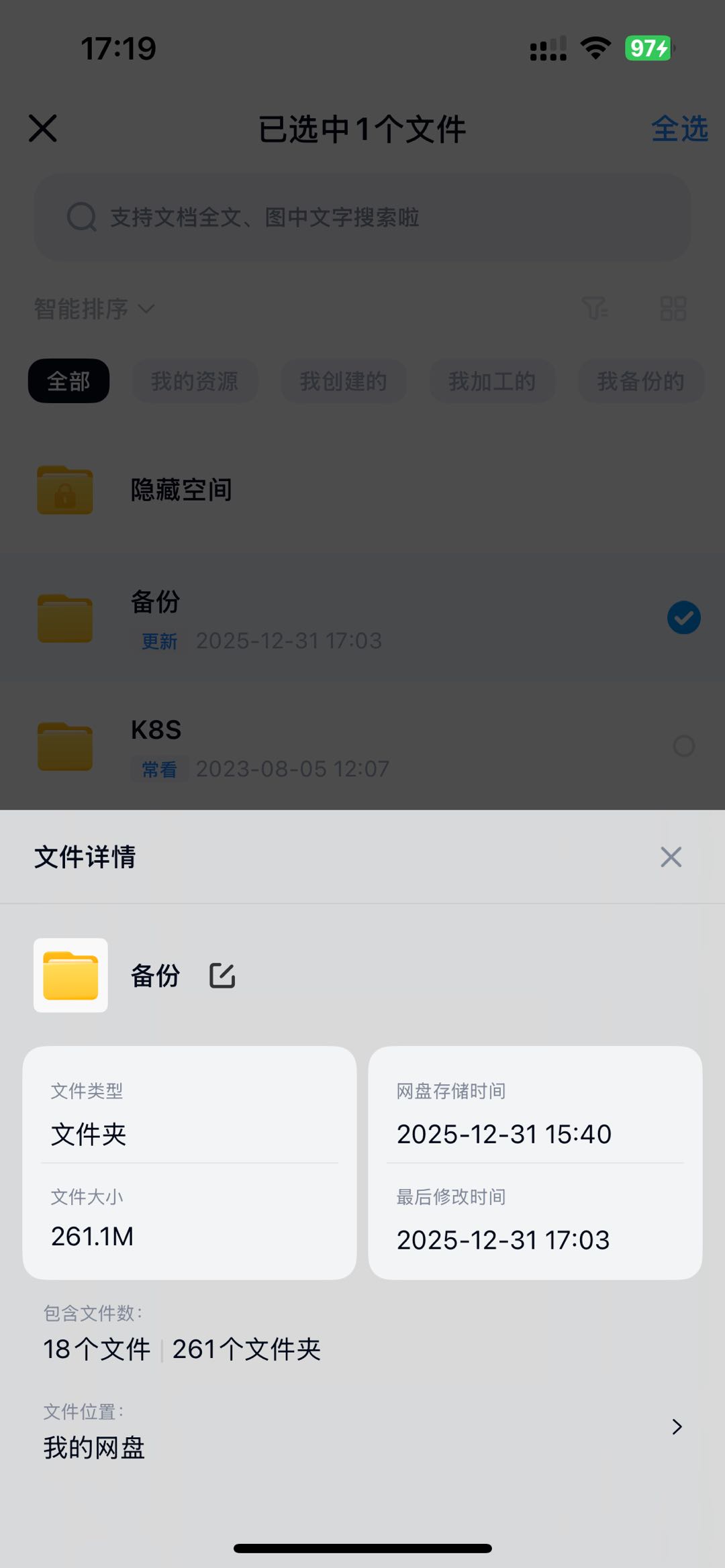This screenshot has width=725, height=1568.
Task: Select the 全部 chip
Action: click(x=68, y=381)
